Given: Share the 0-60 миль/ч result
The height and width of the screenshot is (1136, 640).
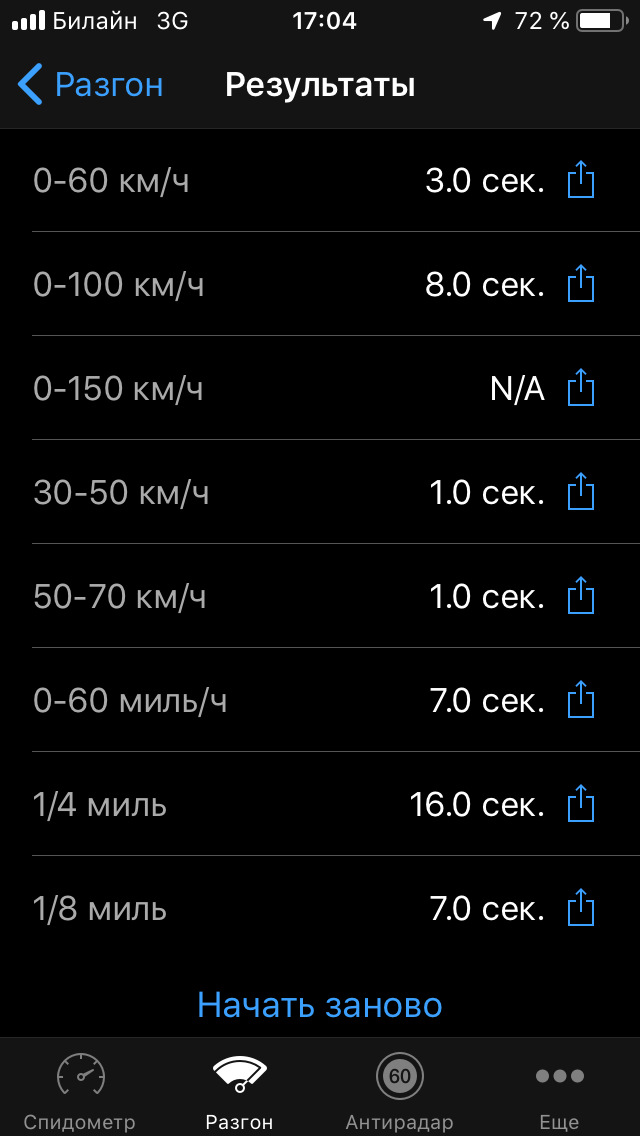Looking at the screenshot, I should pos(581,700).
